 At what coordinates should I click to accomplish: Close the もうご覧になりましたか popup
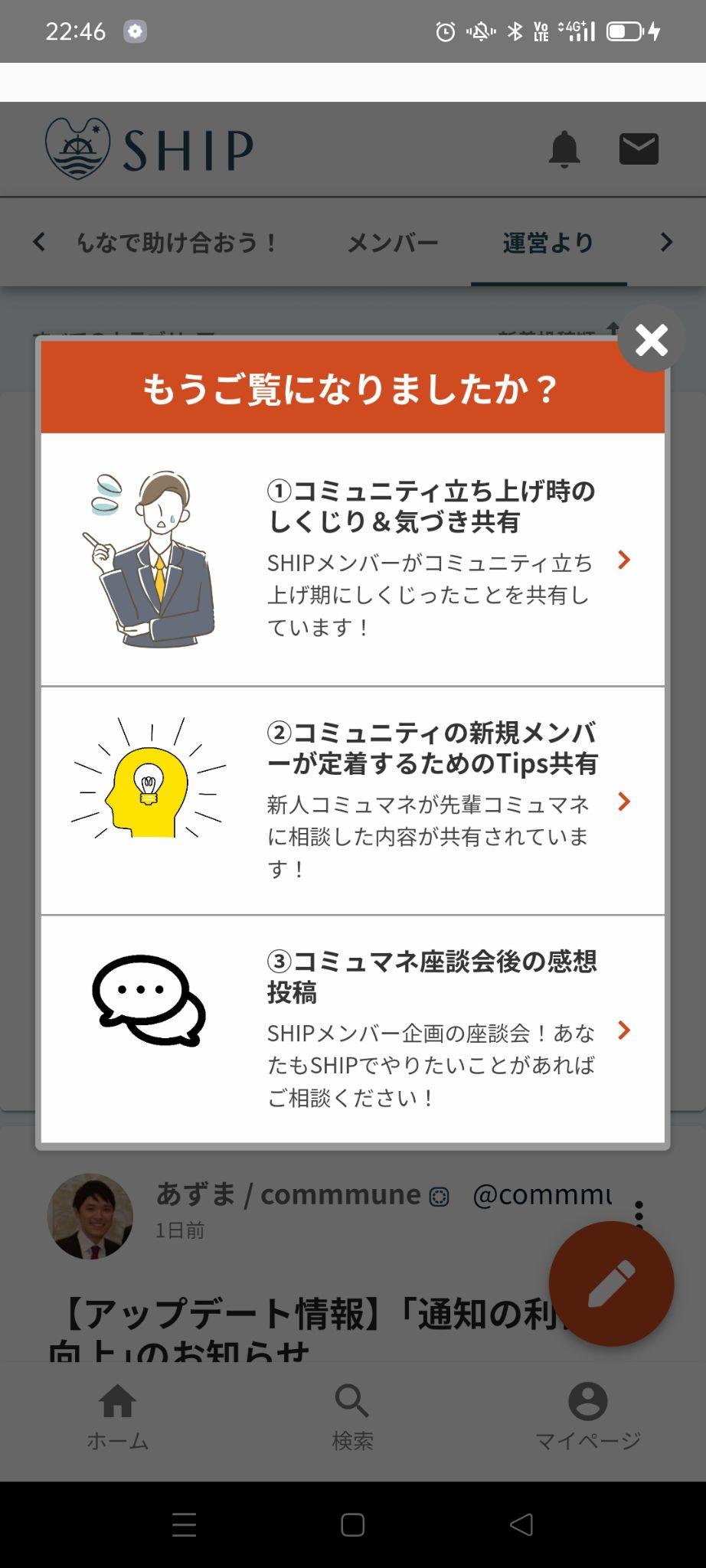[651, 339]
